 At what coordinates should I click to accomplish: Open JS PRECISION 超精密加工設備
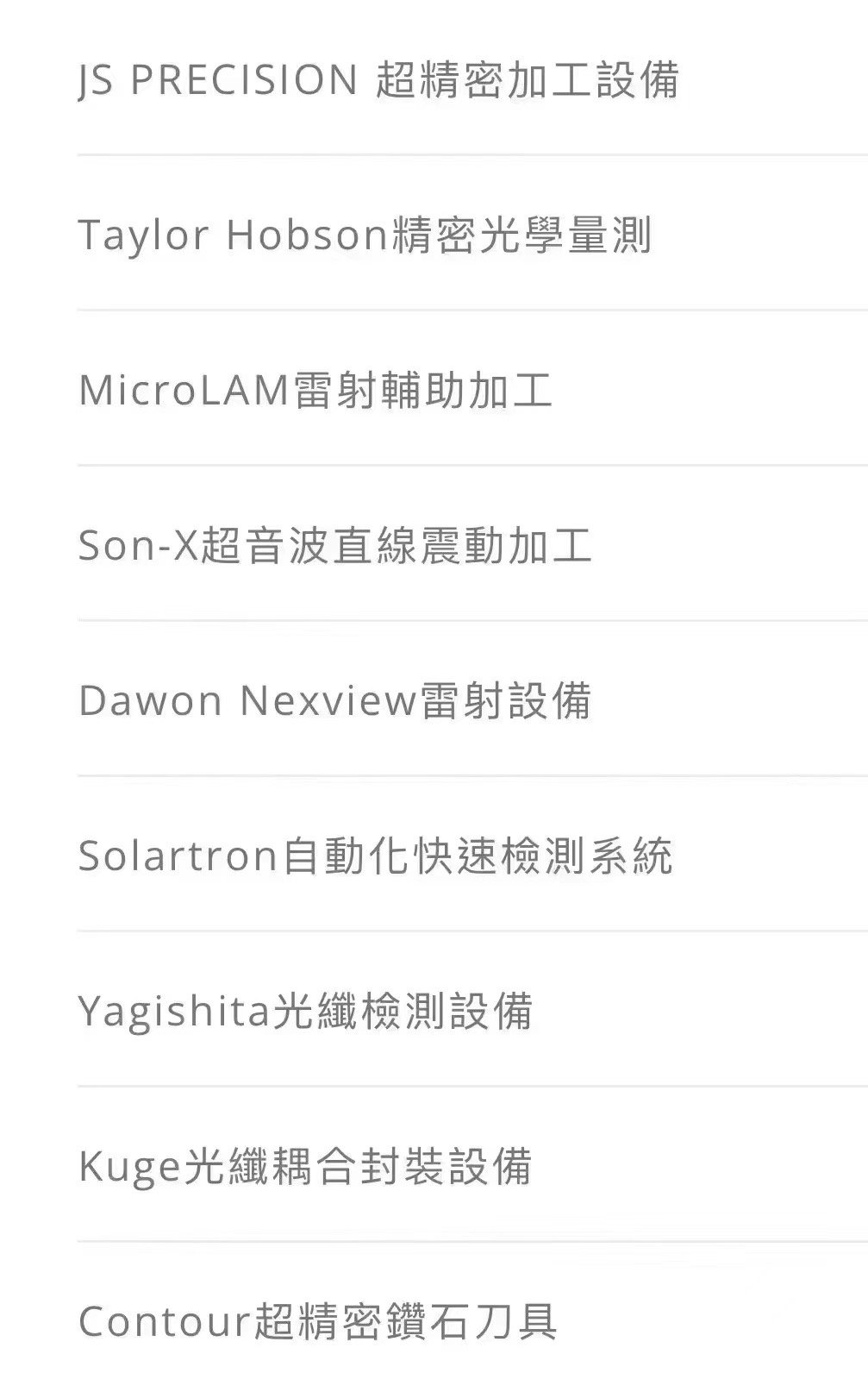[x=378, y=79]
